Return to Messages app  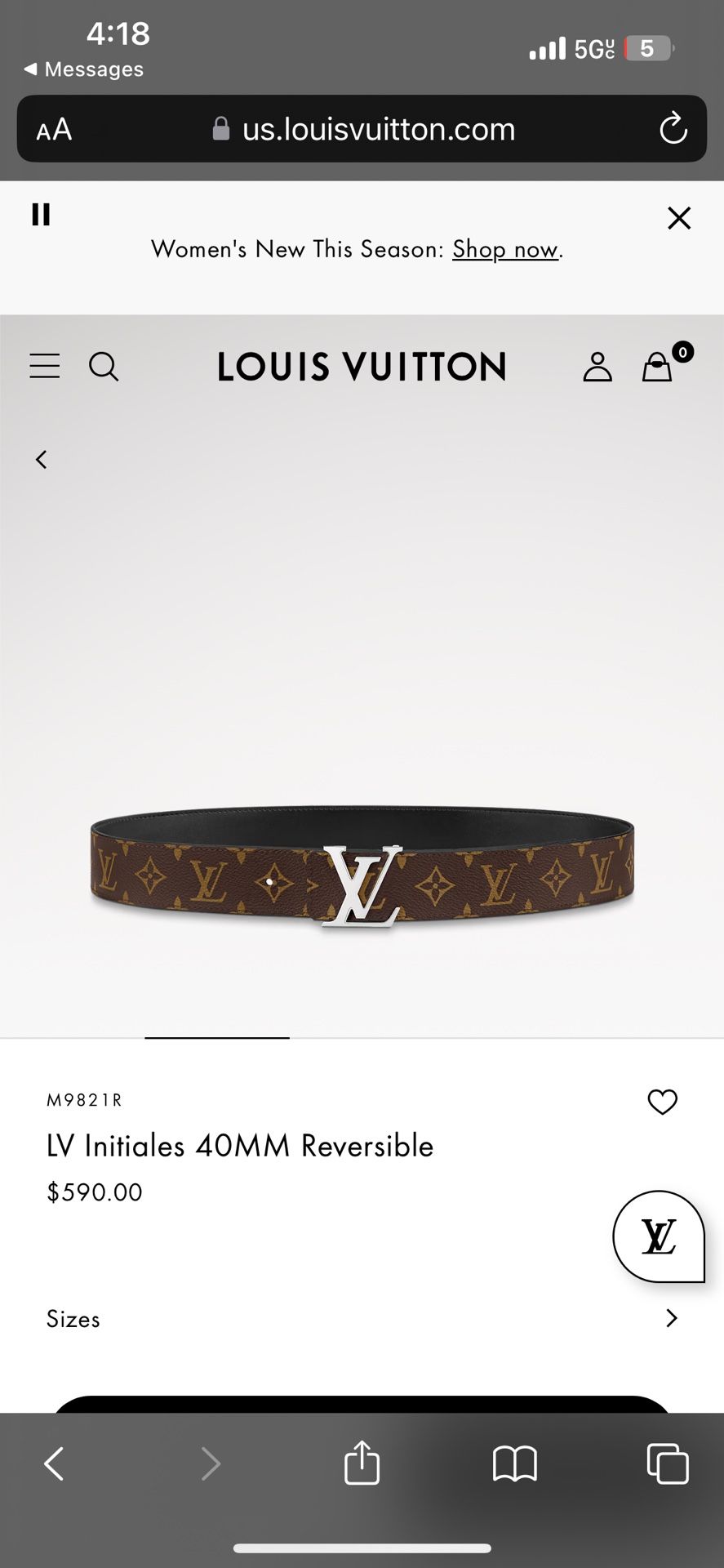click(84, 69)
